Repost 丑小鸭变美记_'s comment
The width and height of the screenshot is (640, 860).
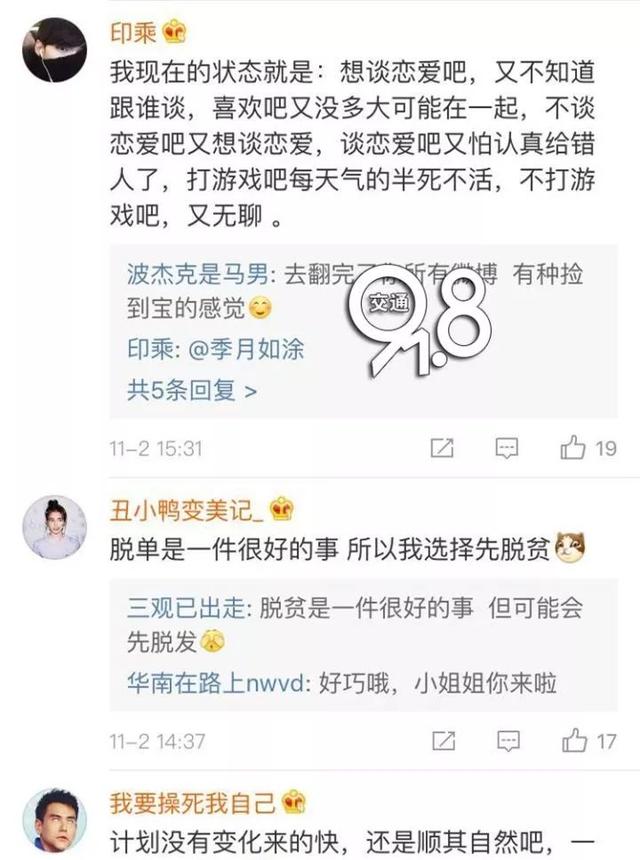click(x=442, y=741)
